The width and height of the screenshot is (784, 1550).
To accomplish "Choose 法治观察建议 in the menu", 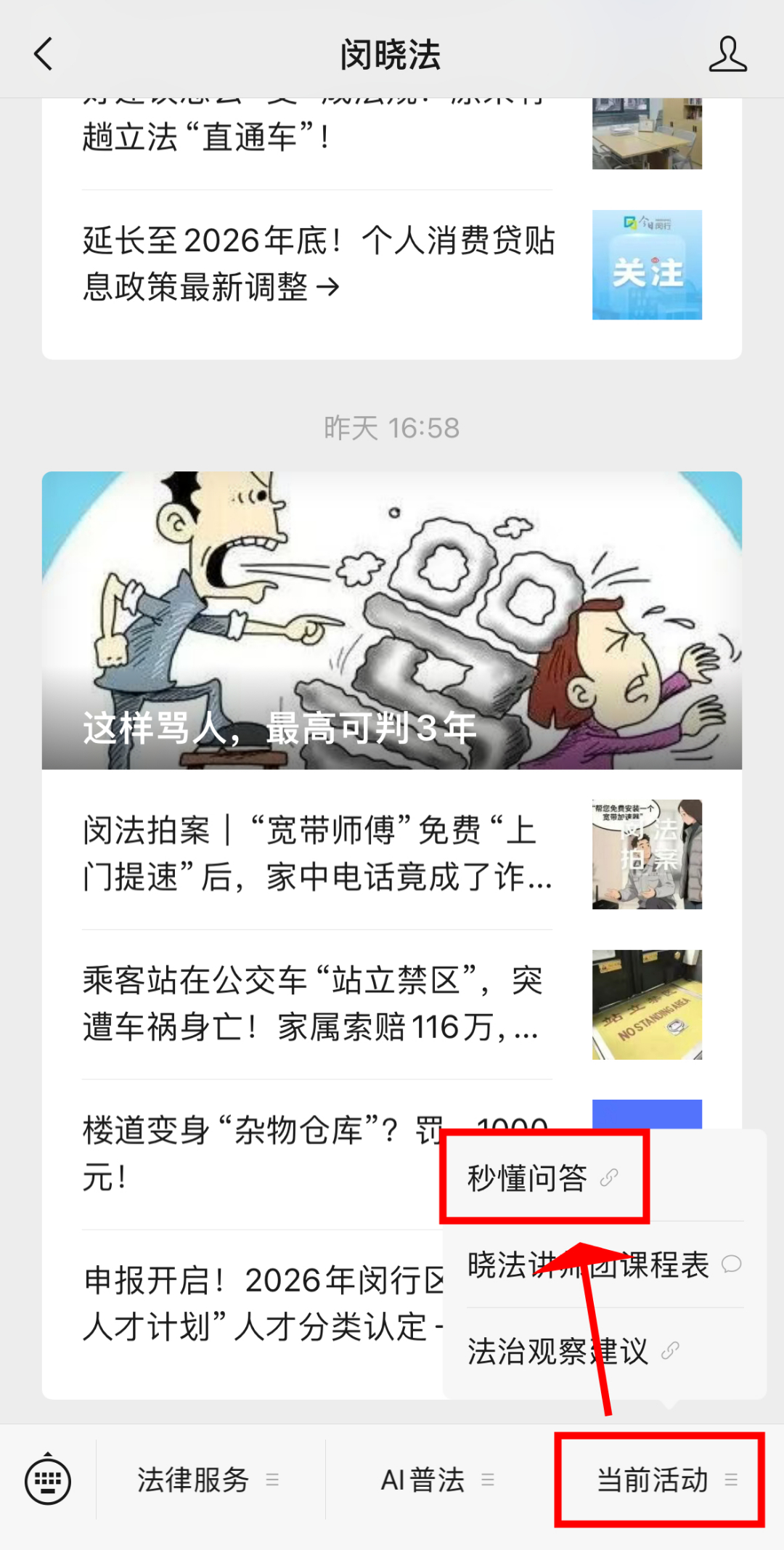I will point(573,1352).
